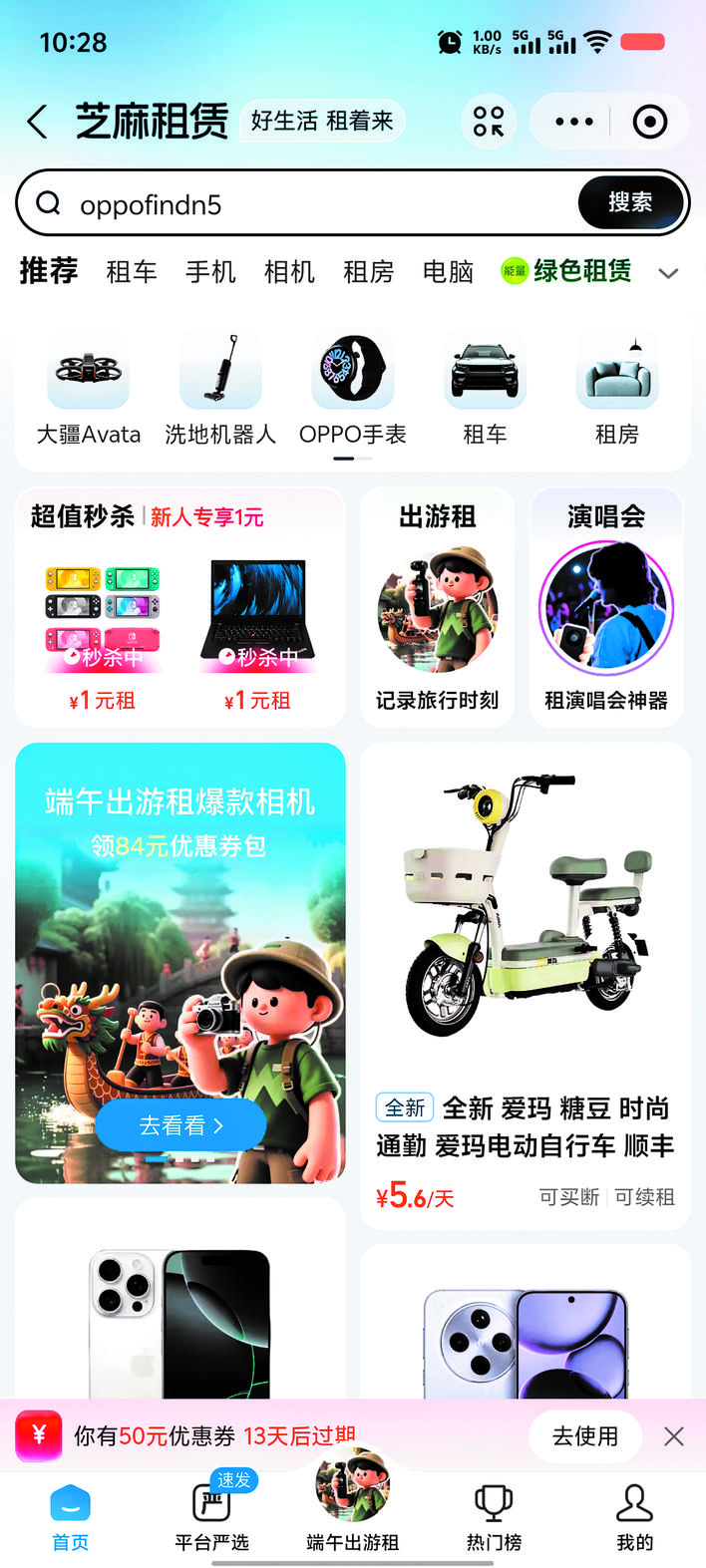The width and height of the screenshot is (706, 1568).
Task: Open the 演唱会 rental card
Action: [606, 606]
